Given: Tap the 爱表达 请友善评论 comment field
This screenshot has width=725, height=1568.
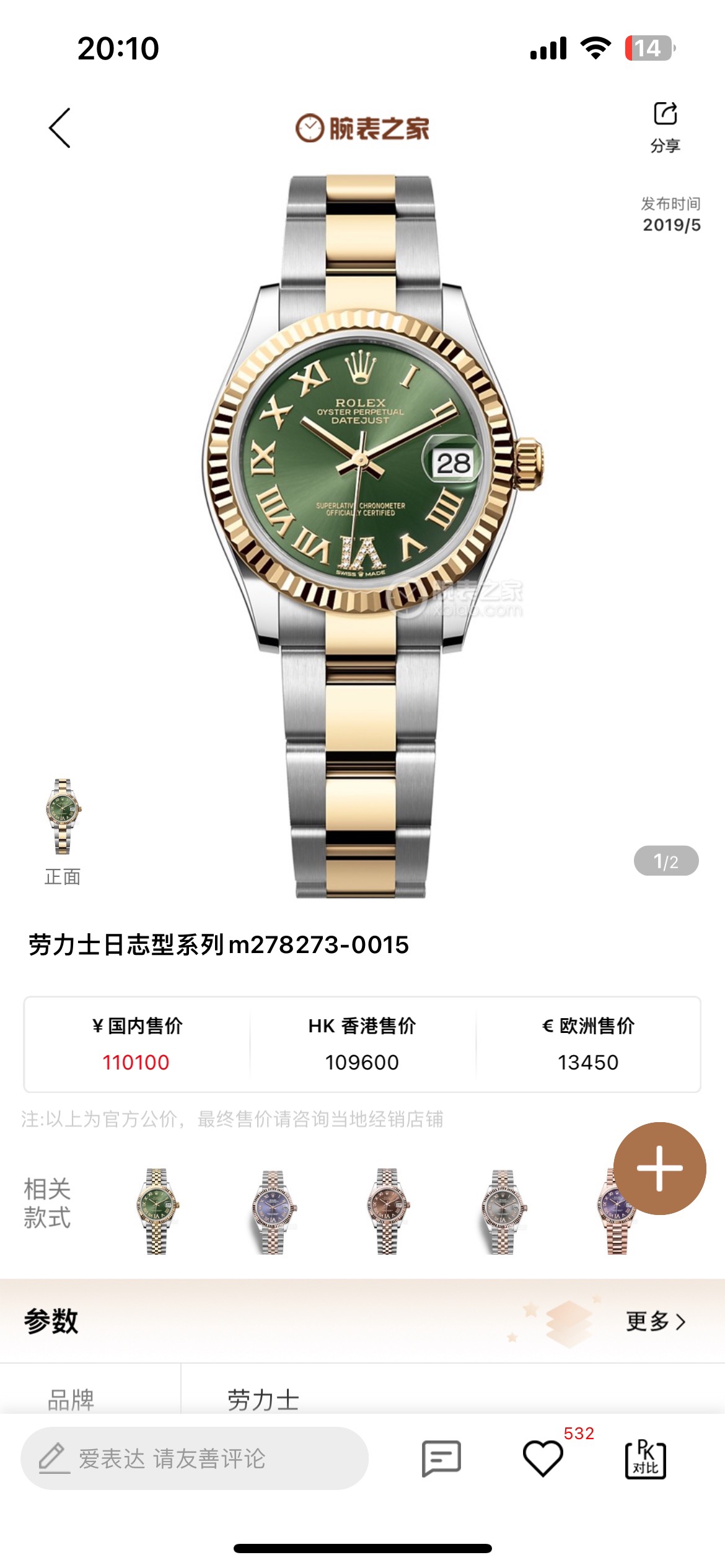Looking at the screenshot, I should [x=195, y=1458].
